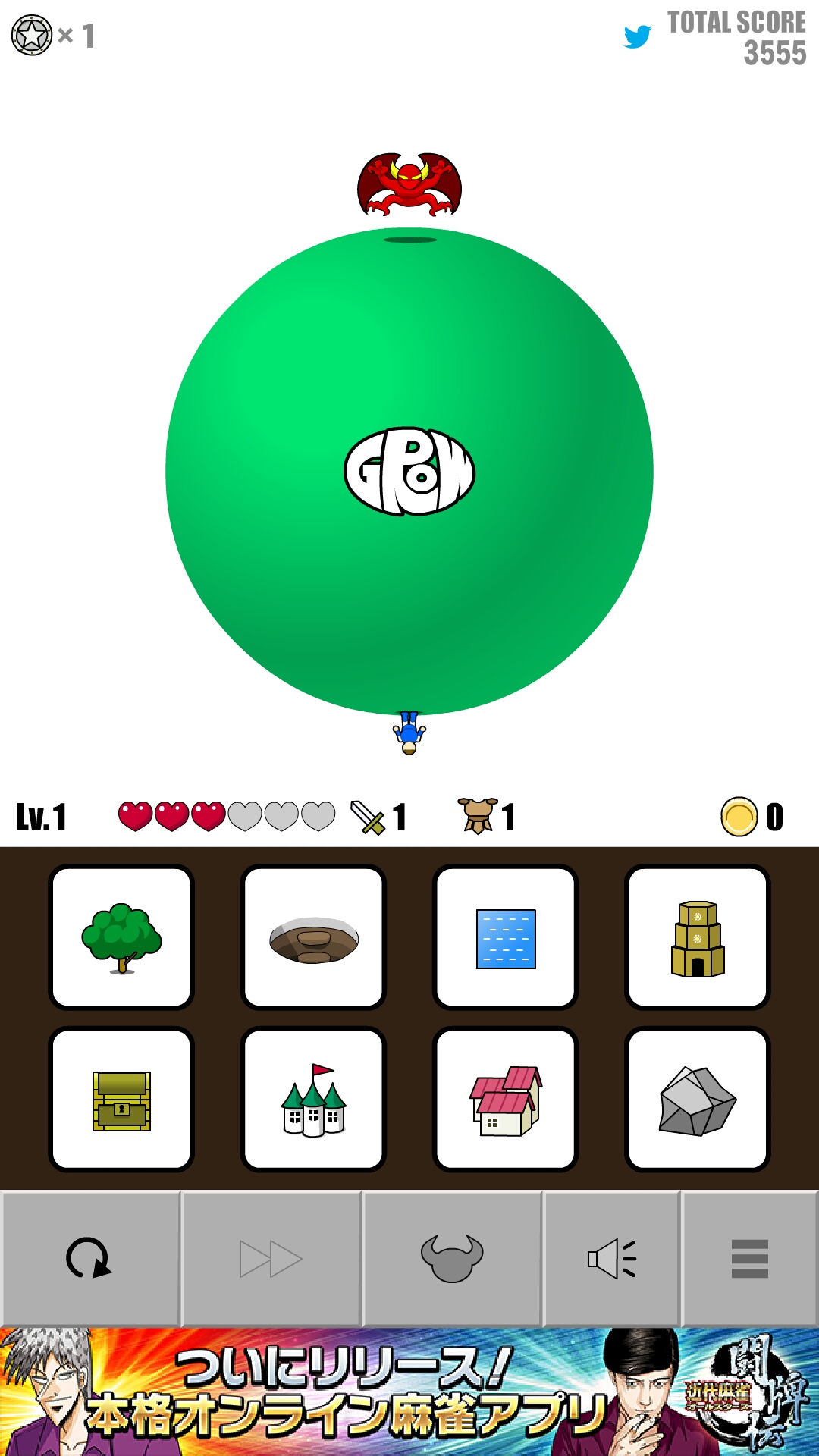
Task: Open the hamburger menu
Action: (x=749, y=1259)
